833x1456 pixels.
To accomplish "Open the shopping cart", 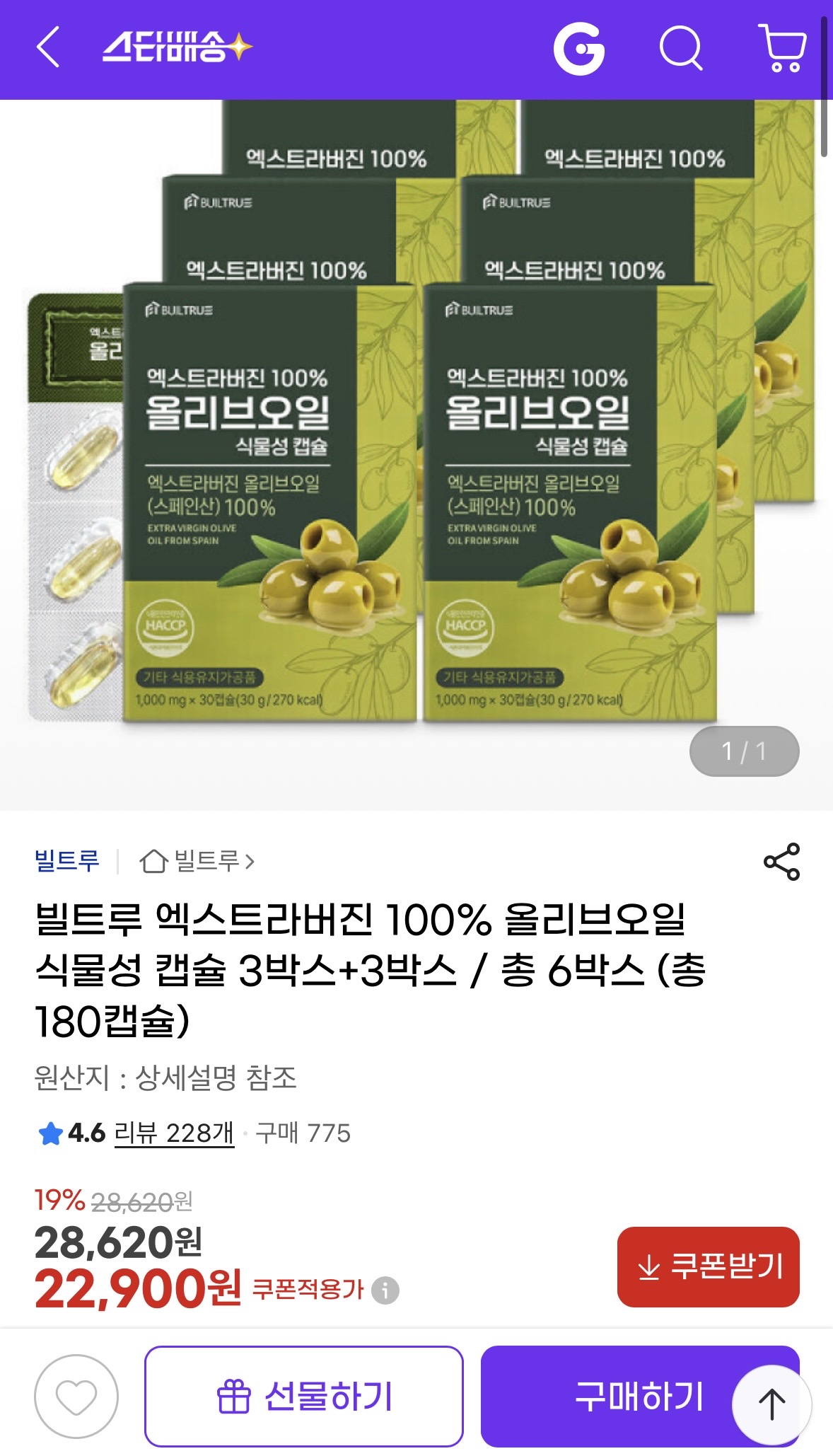I will (x=782, y=48).
